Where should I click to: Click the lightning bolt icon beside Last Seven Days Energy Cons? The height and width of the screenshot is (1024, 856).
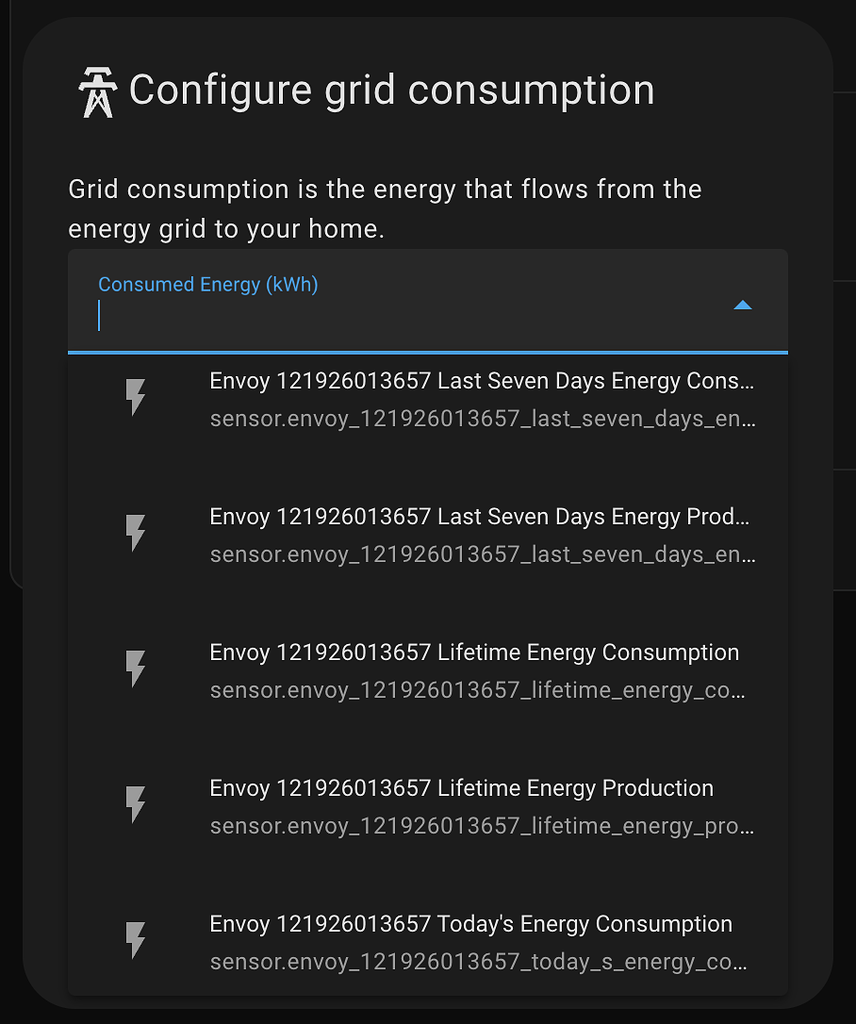[x=135, y=397]
